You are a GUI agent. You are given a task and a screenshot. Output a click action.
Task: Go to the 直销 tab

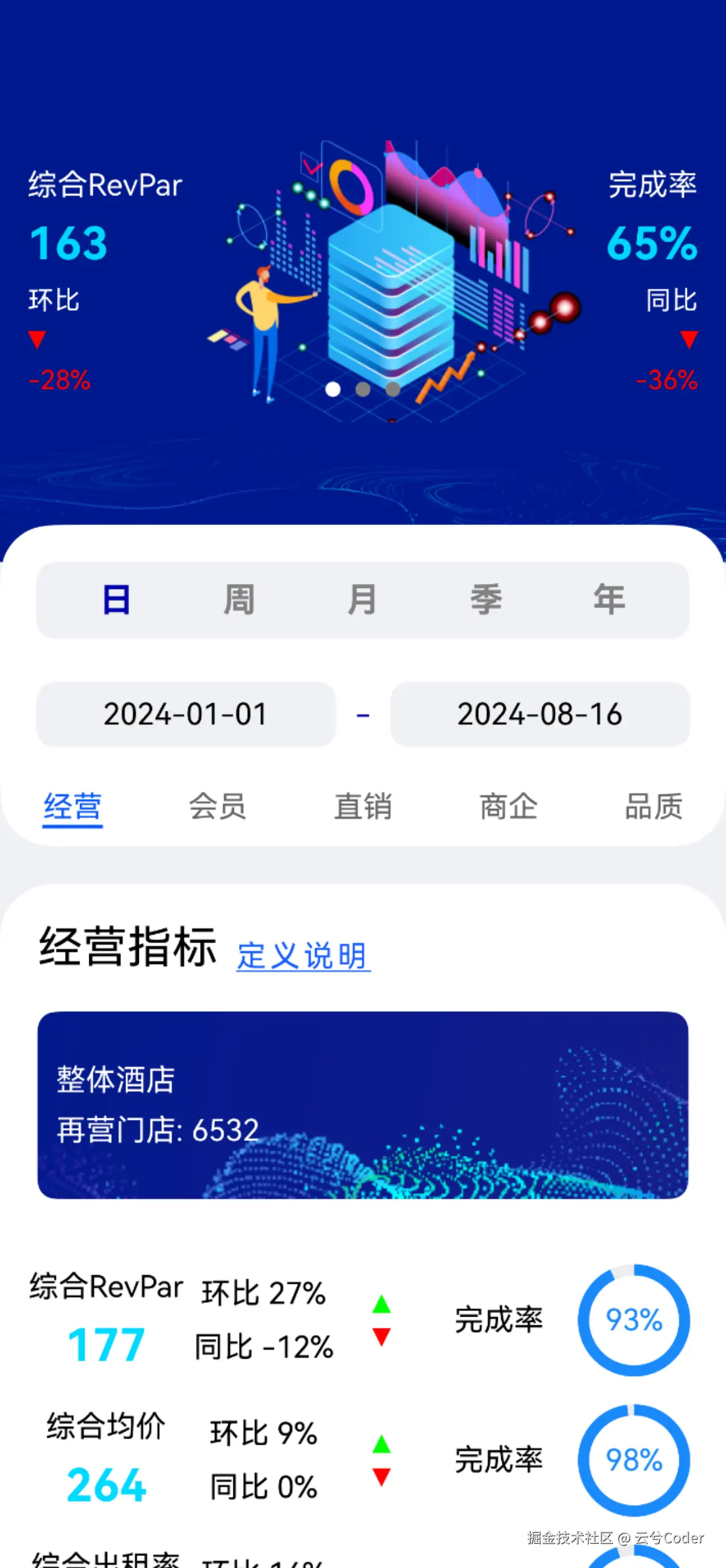[362, 806]
